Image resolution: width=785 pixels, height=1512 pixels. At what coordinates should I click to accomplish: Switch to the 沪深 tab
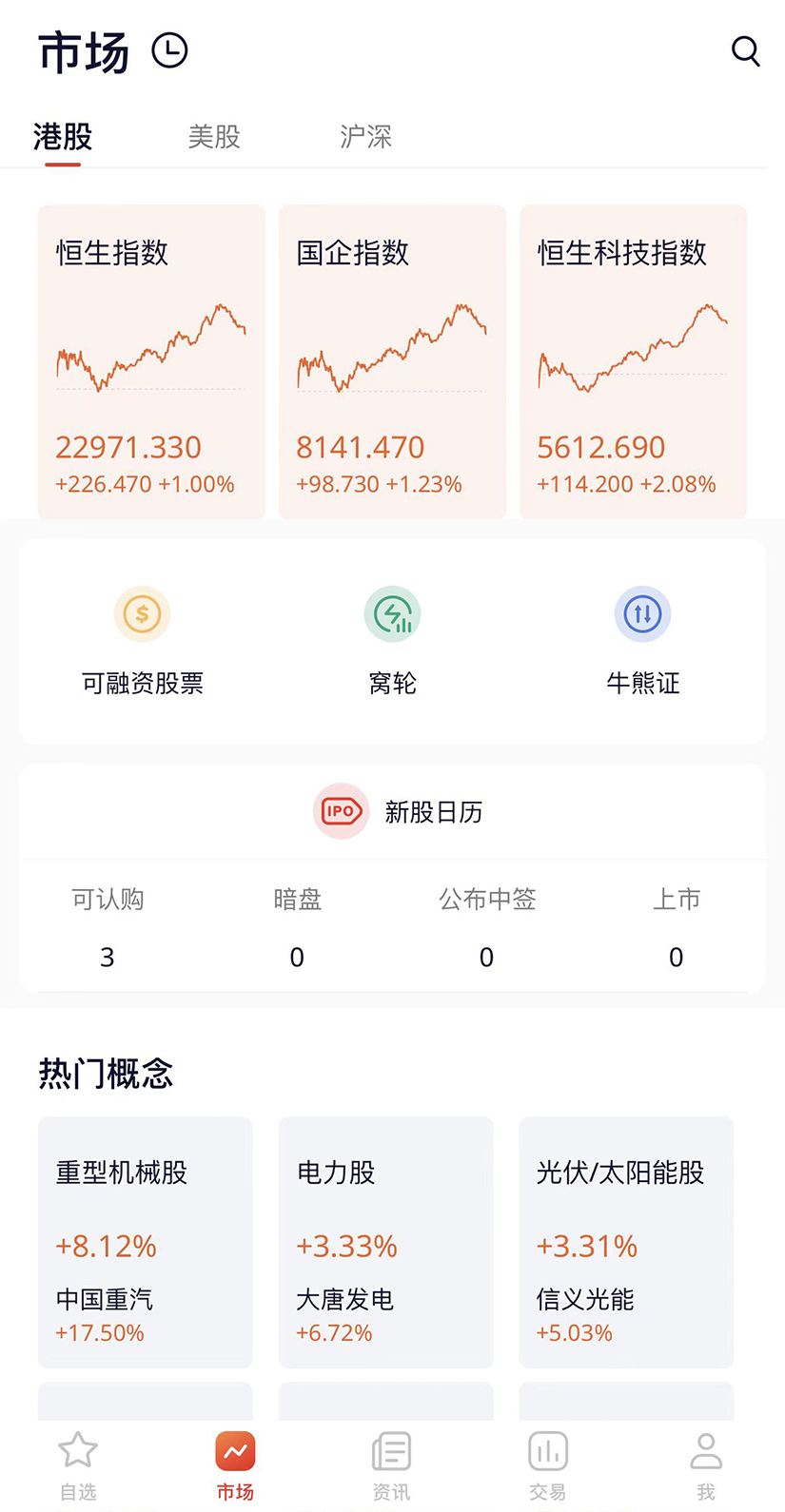(x=366, y=137)
